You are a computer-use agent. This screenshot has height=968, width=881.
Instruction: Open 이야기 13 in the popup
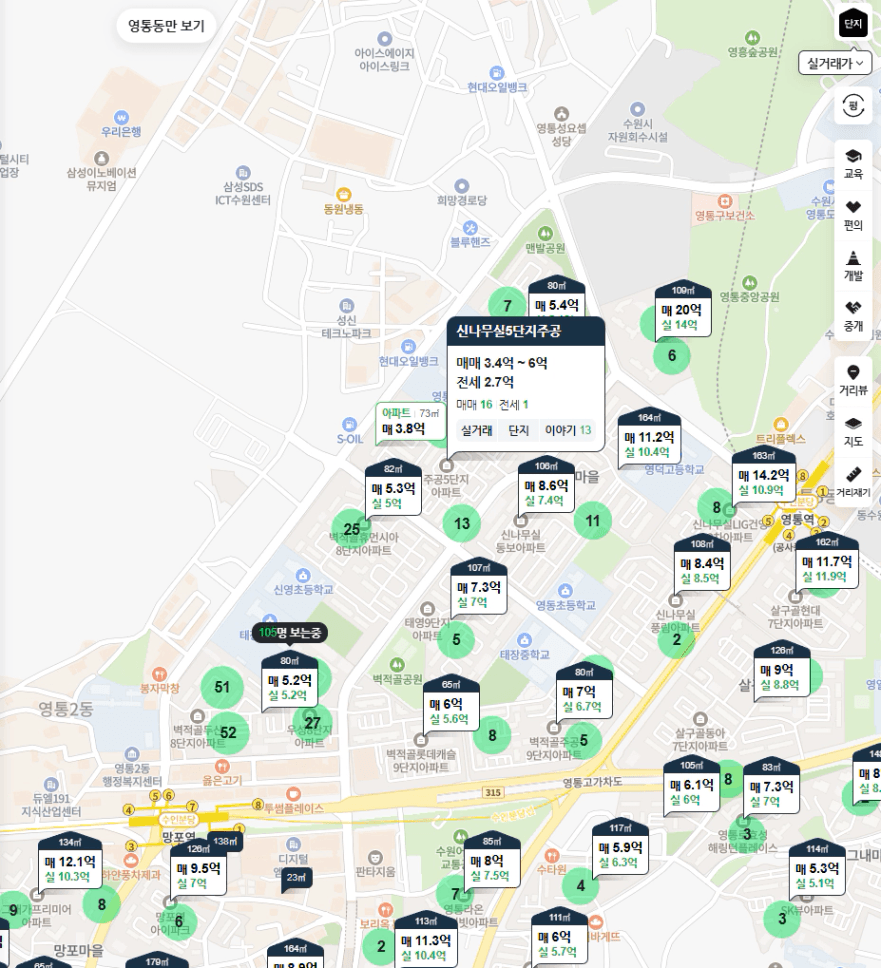click(x=567, y=430)
